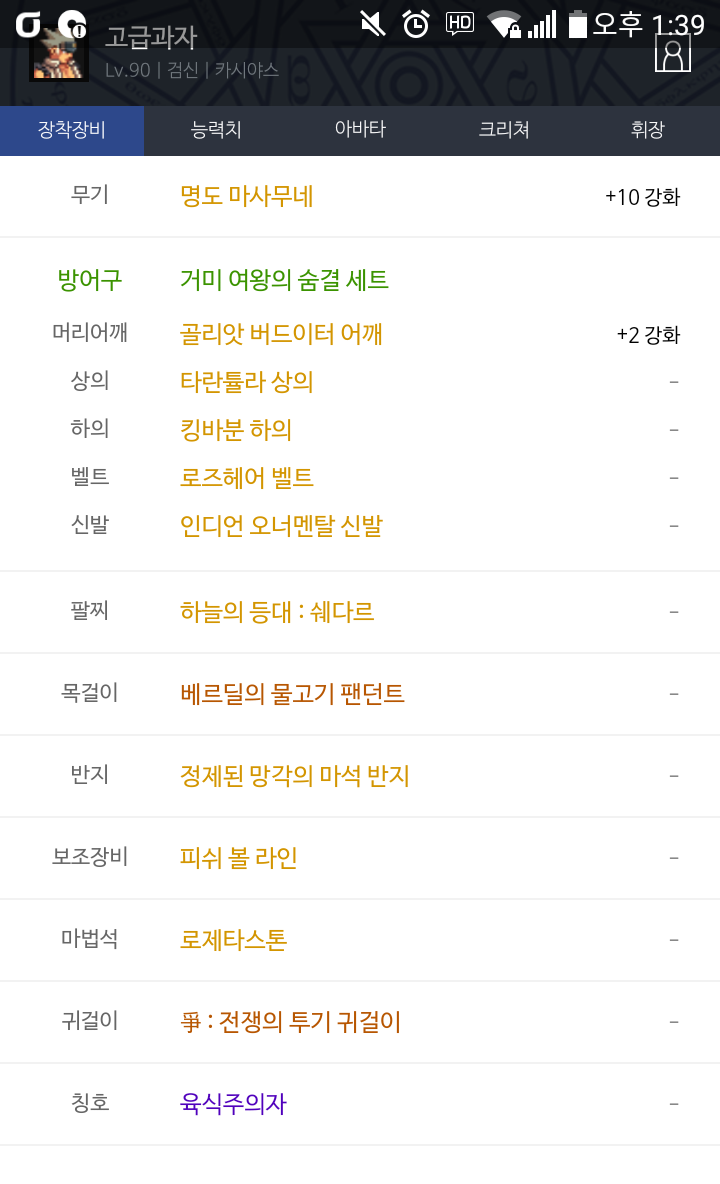Open weapon item 명도 마사무네
This screenshot has width=720, height=1184.
[x=246, y=196]
